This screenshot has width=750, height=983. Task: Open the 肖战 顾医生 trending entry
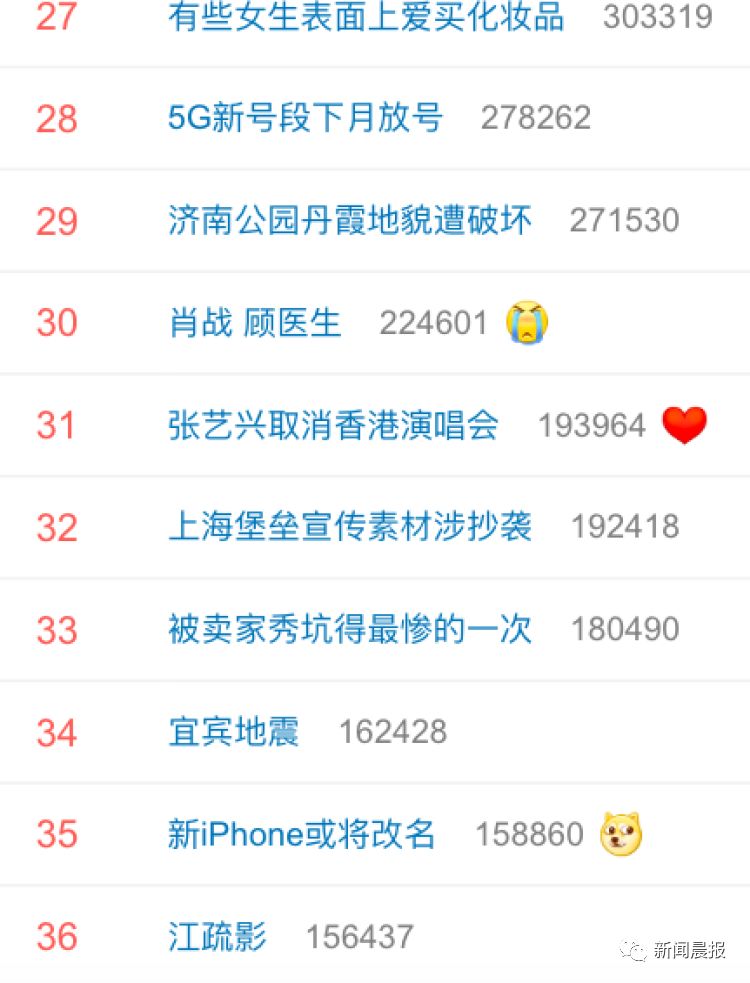click(x=255, y=323)
